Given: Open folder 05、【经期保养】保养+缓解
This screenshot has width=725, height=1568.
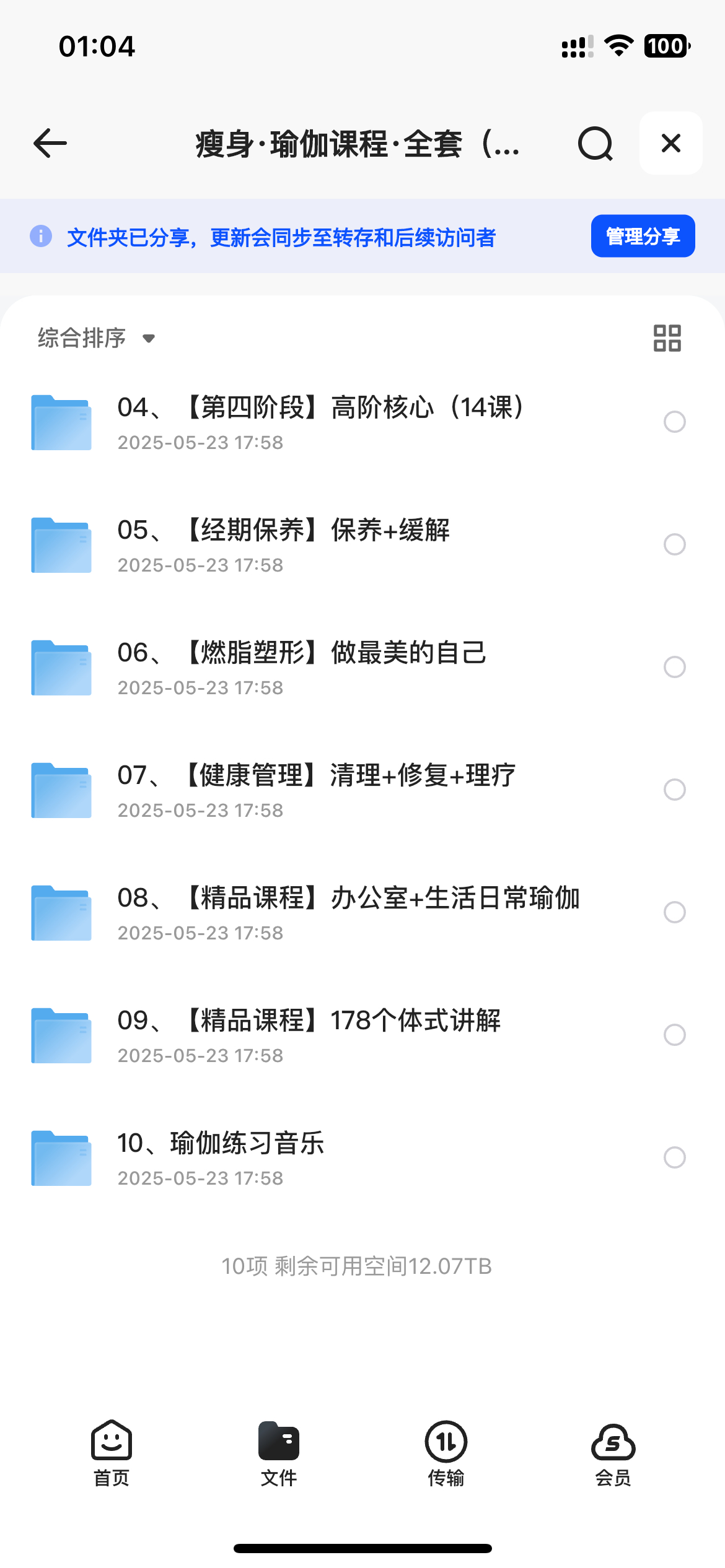Looking at the screenshot, I should [x=285, y=545].
